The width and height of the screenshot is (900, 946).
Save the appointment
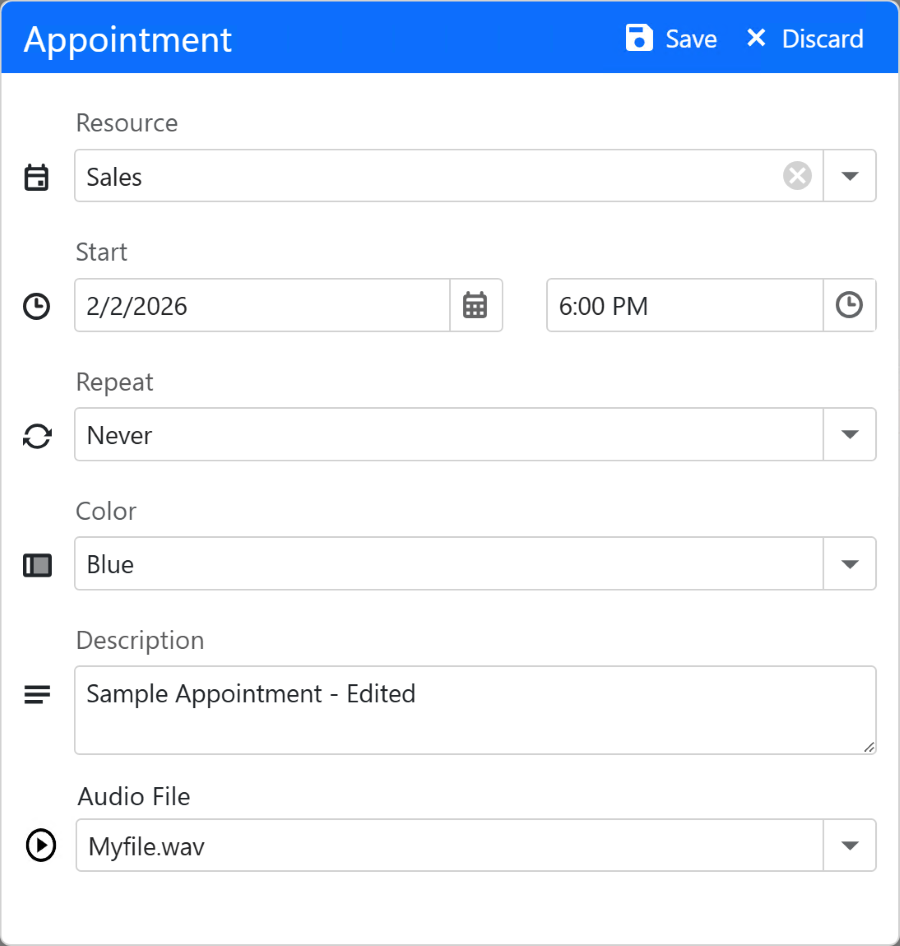pyautogui.click(x=671, y=39)
